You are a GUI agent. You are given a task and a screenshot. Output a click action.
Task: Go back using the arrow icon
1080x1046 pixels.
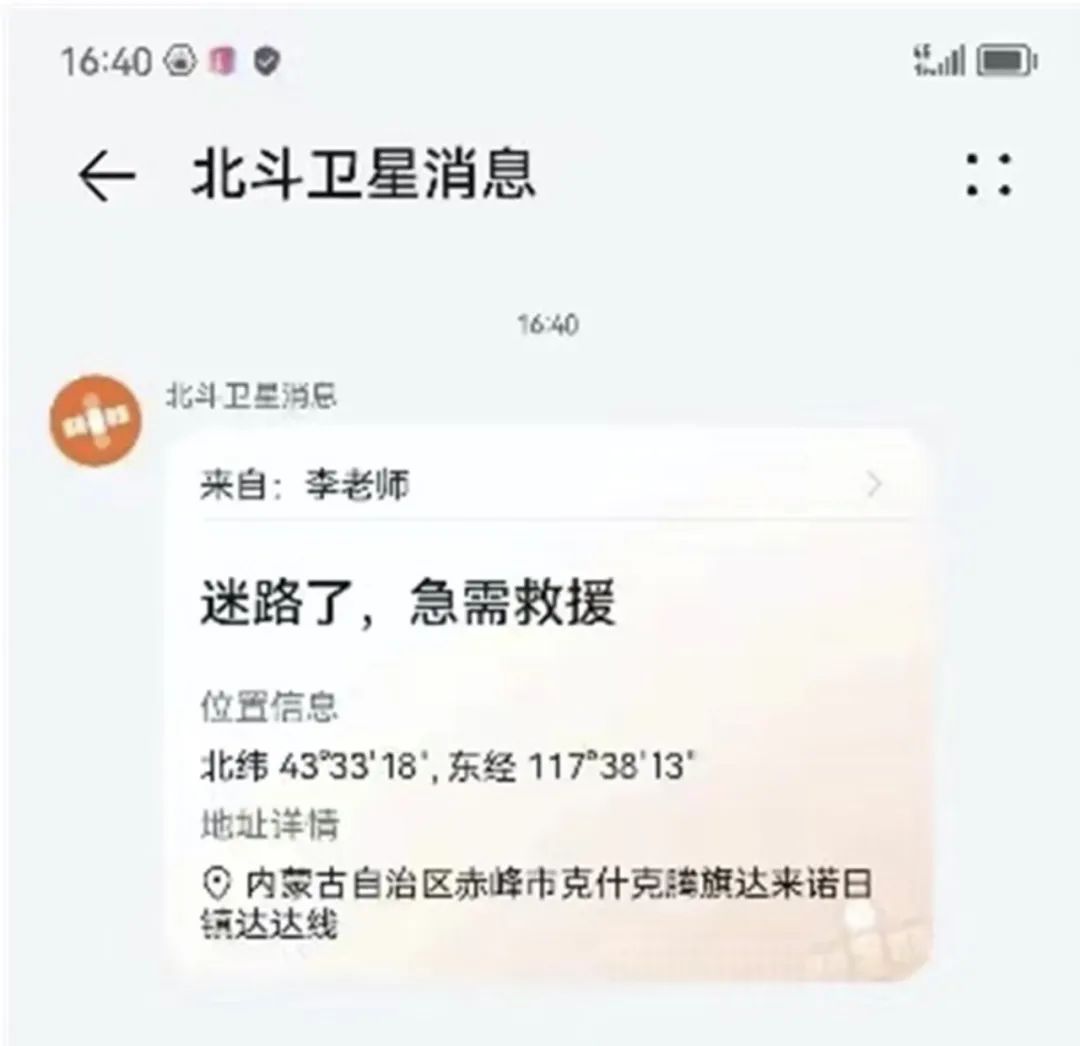pyautogui.click(x=107, y=177)
